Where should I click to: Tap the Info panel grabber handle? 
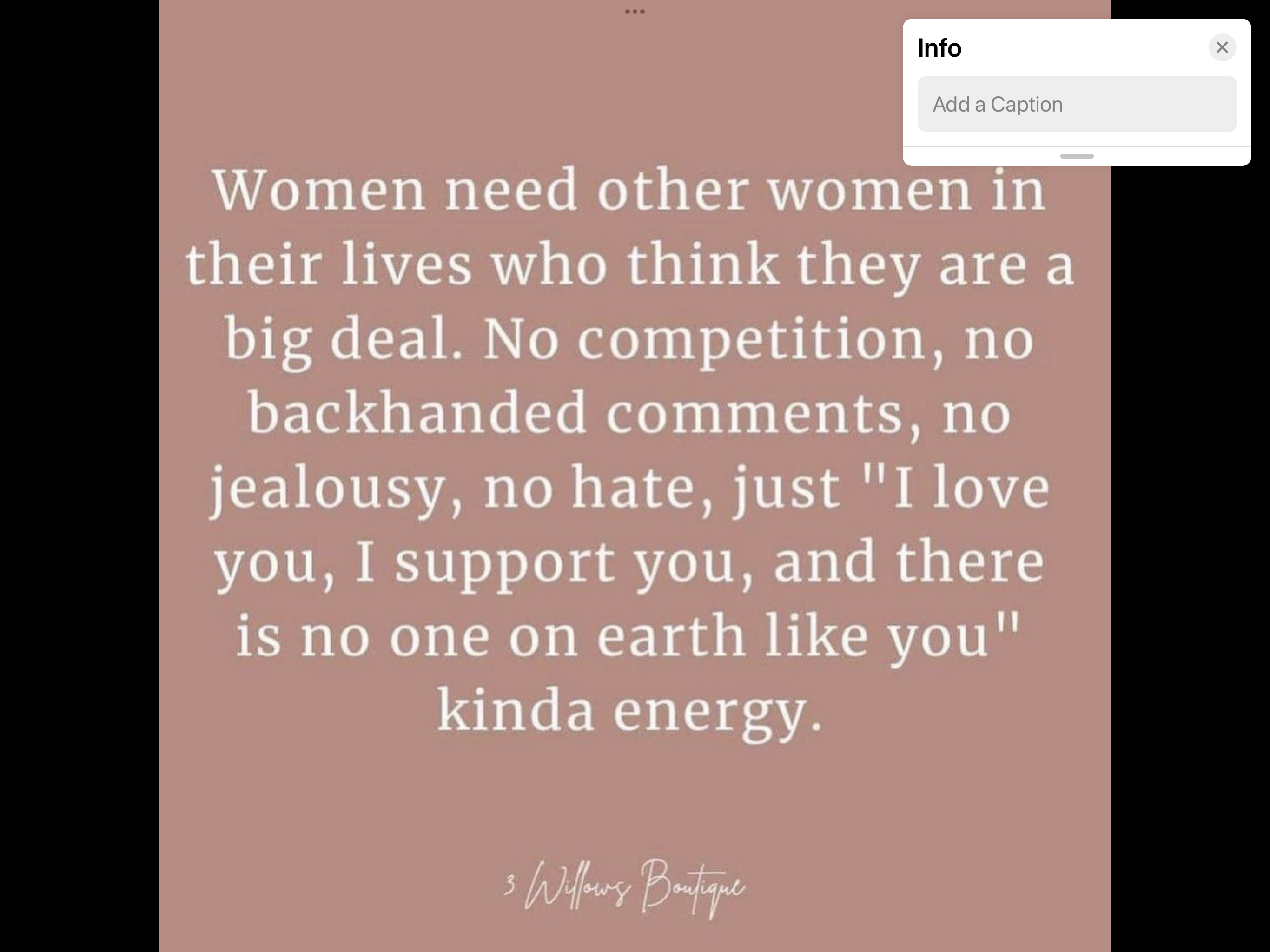pyautogui.click(x=1076, y=156)
